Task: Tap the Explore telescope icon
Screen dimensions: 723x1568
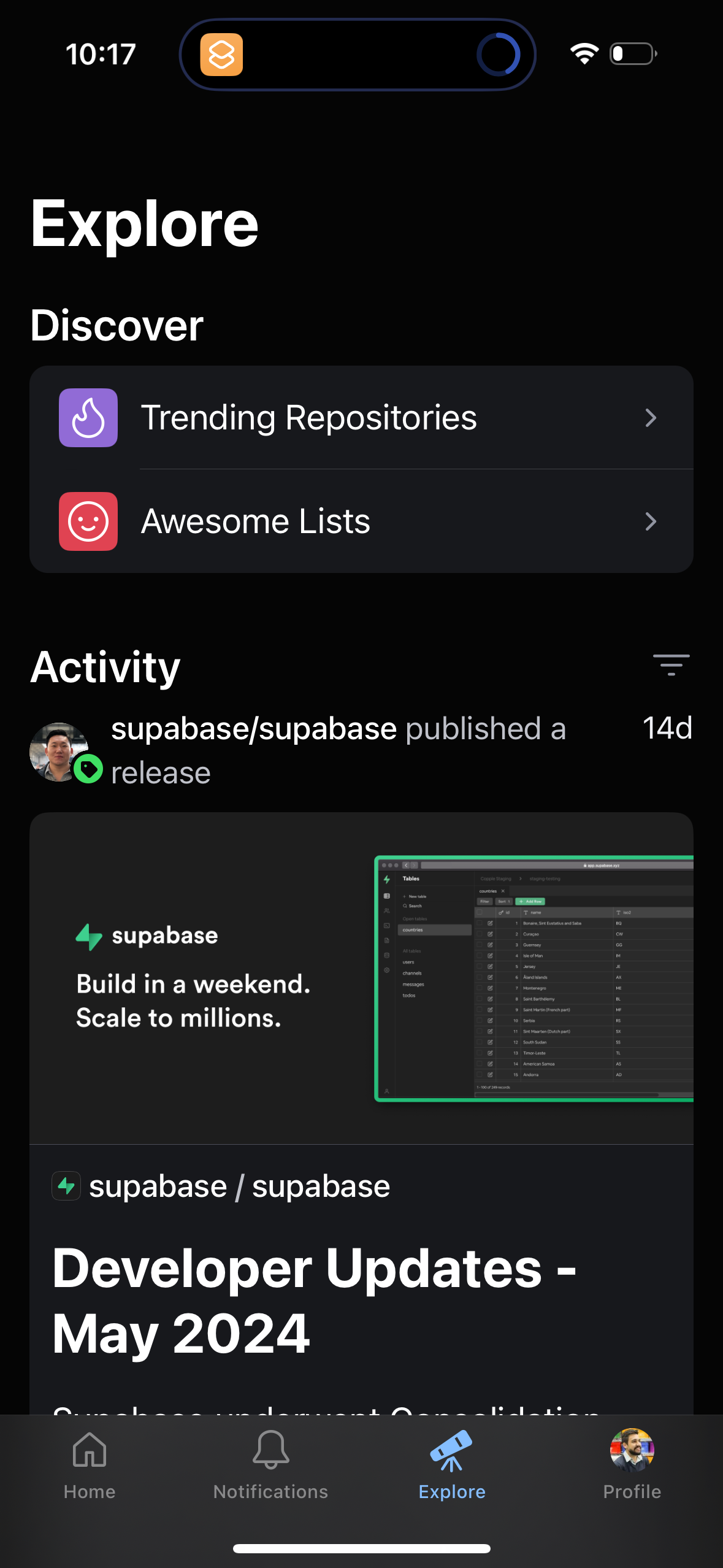Action: coord(452,1450)
